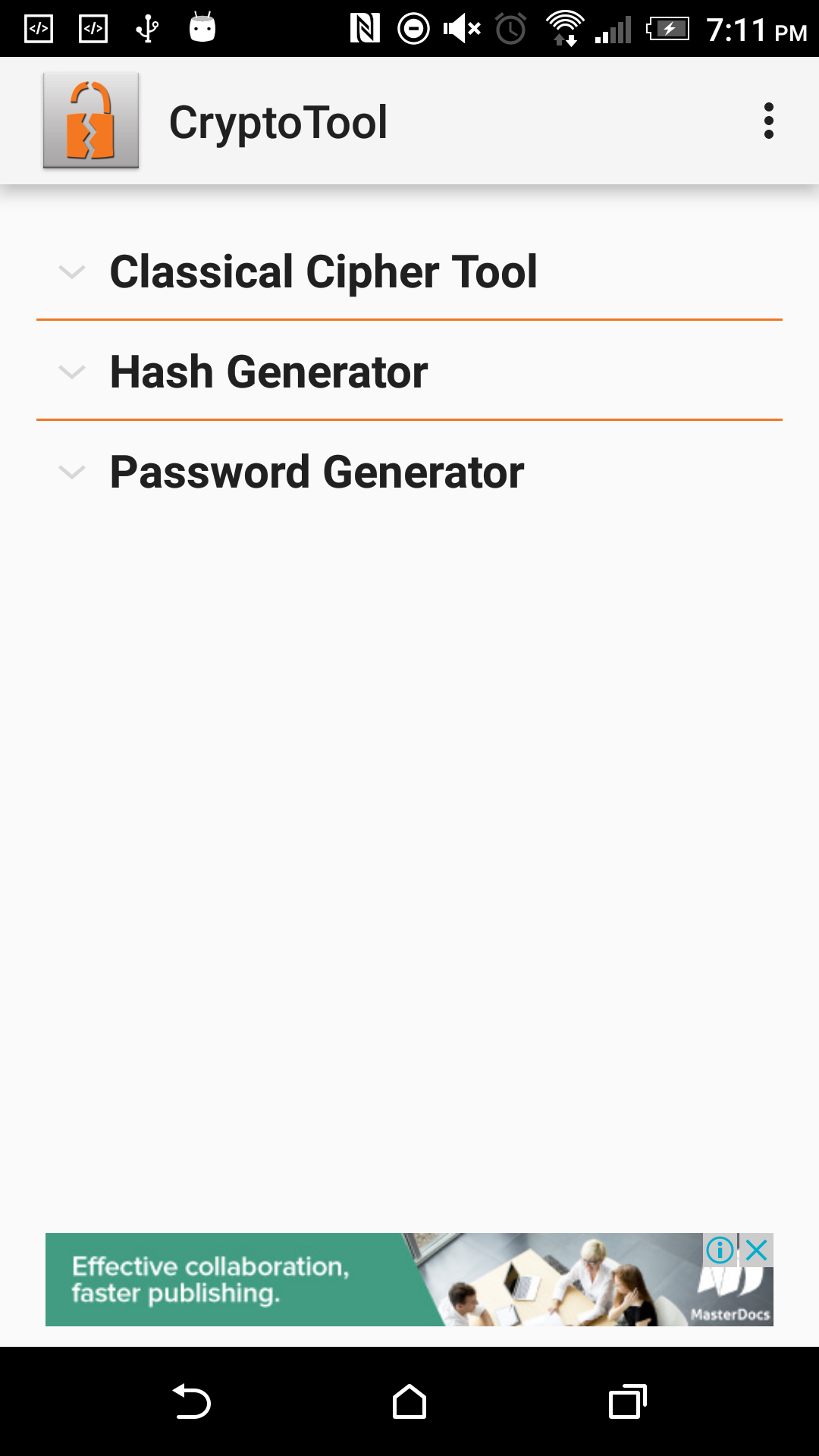Expand the Hash Generator section
The height and width of the screenshot is (1456, 819).
pyautogui.click(x=72, y=372)
